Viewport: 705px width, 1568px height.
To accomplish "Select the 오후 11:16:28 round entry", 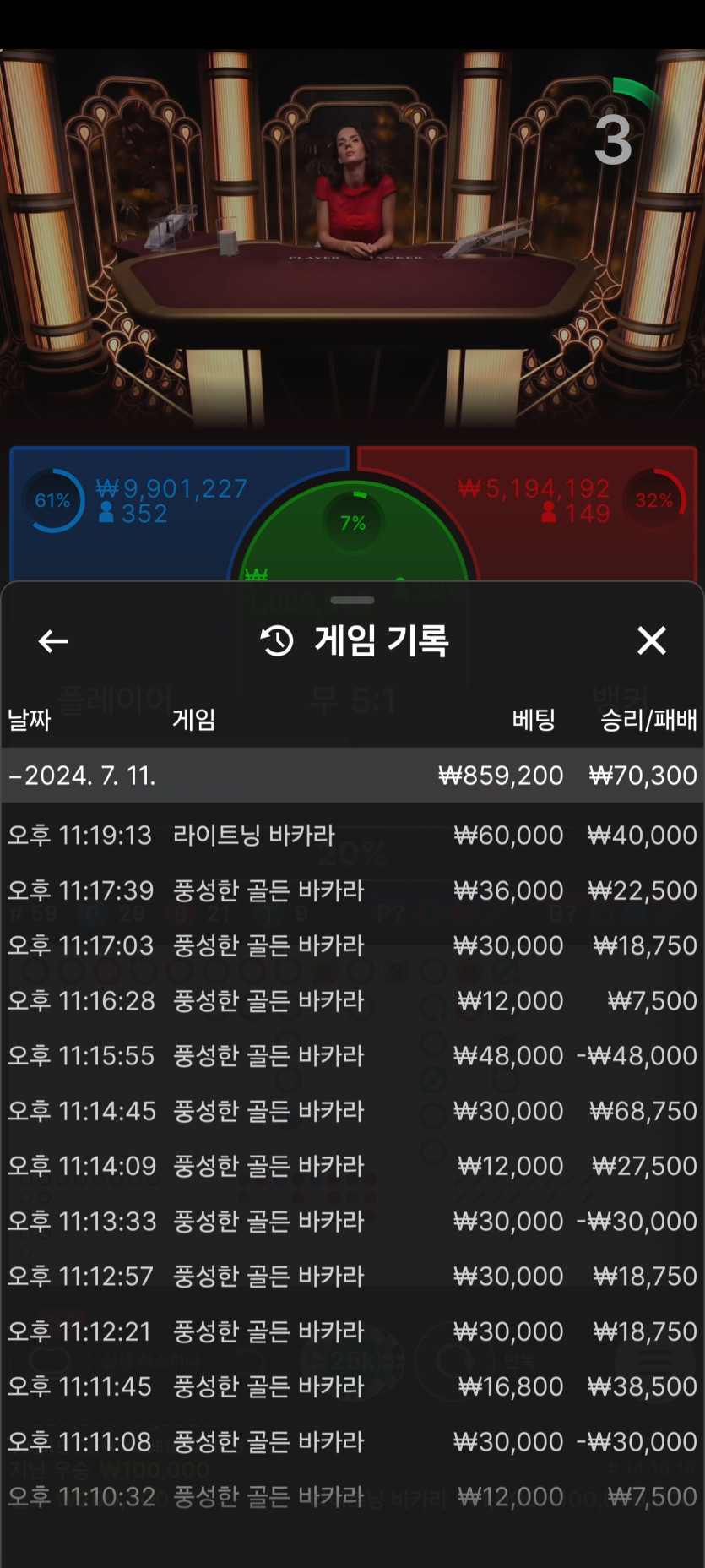I will (x=352, y=1001).
